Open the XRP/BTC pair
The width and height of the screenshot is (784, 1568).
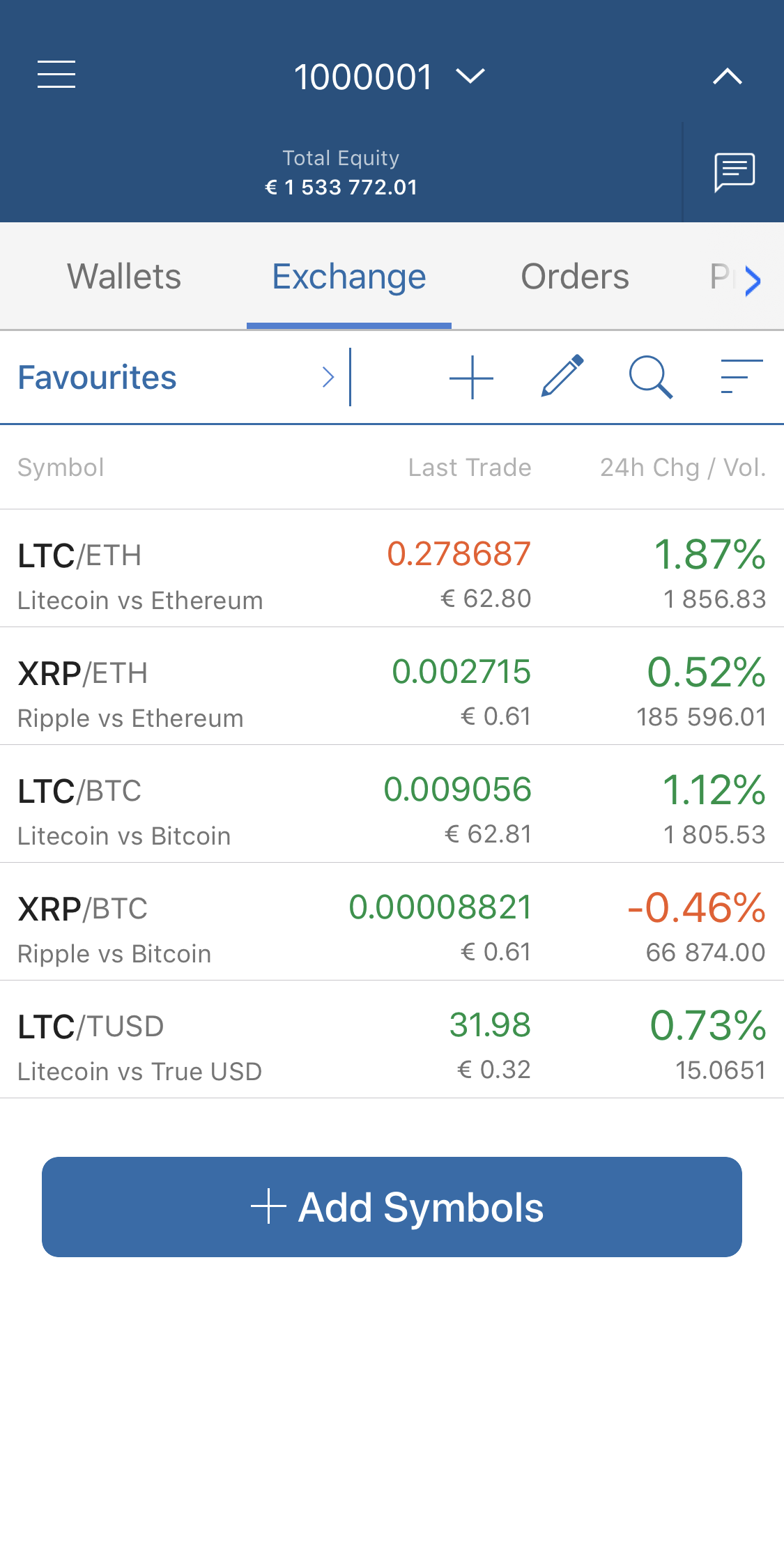(x=392, y=922)
